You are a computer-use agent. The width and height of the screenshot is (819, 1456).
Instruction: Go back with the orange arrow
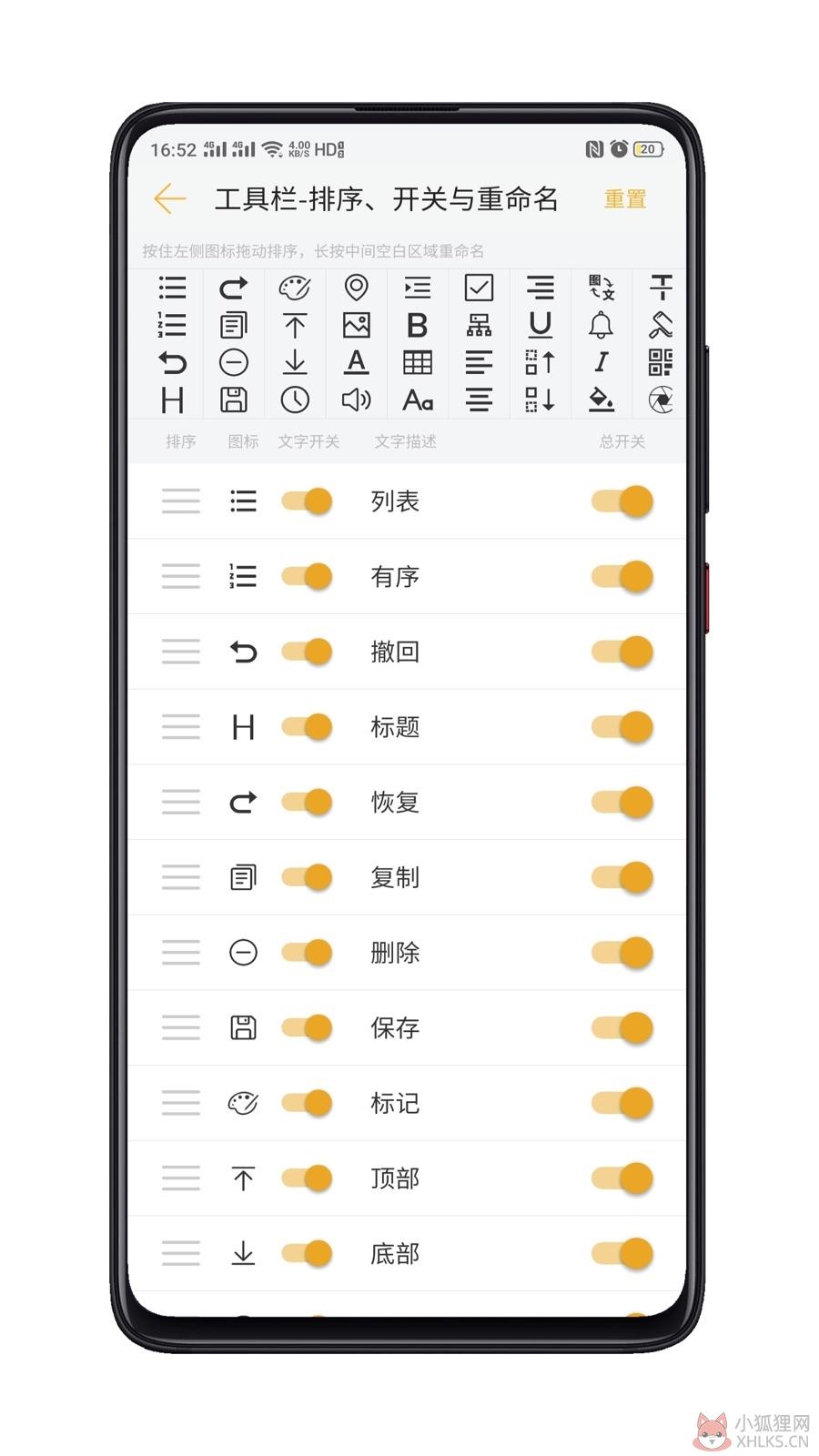pyautogui.click(x=170, y=198)
